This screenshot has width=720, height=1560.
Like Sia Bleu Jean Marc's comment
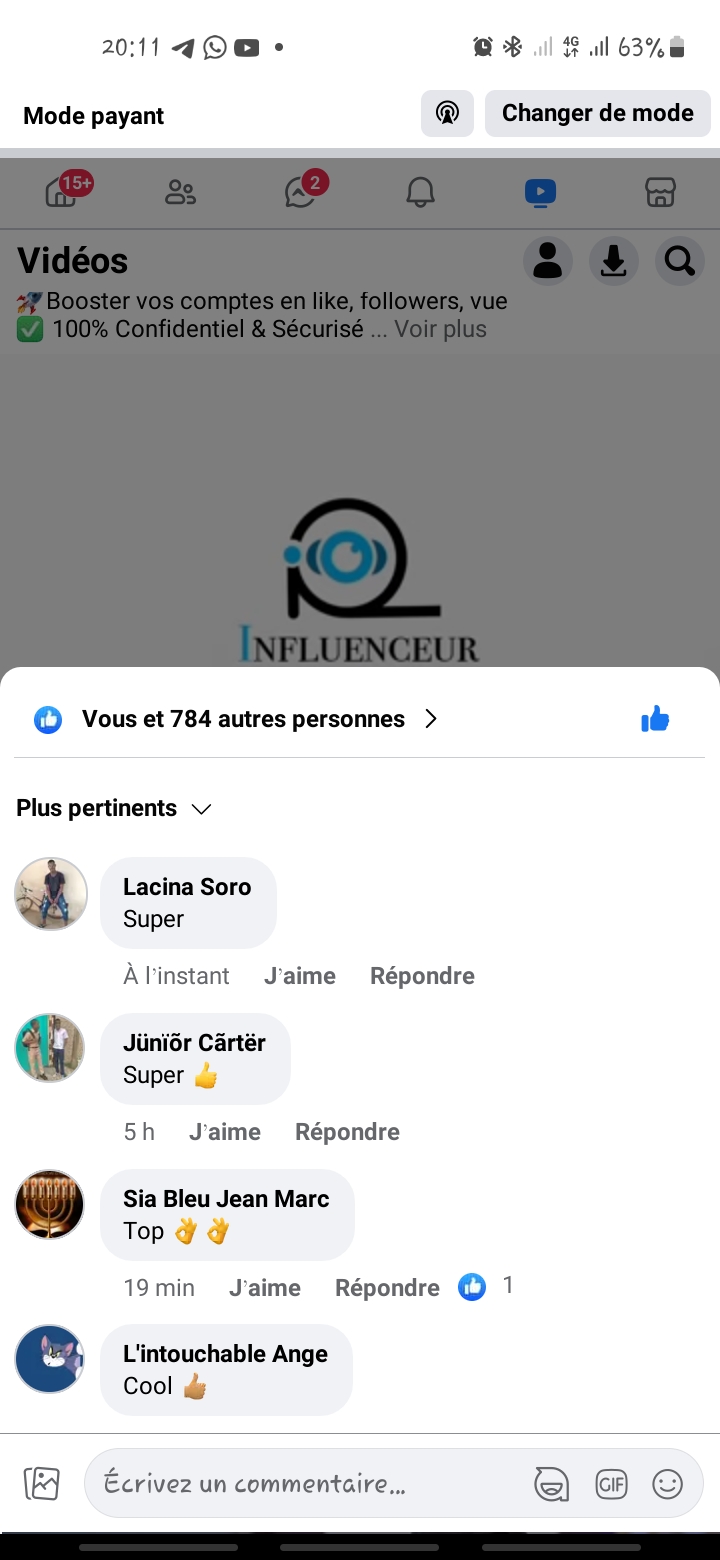pos(264,1288)
